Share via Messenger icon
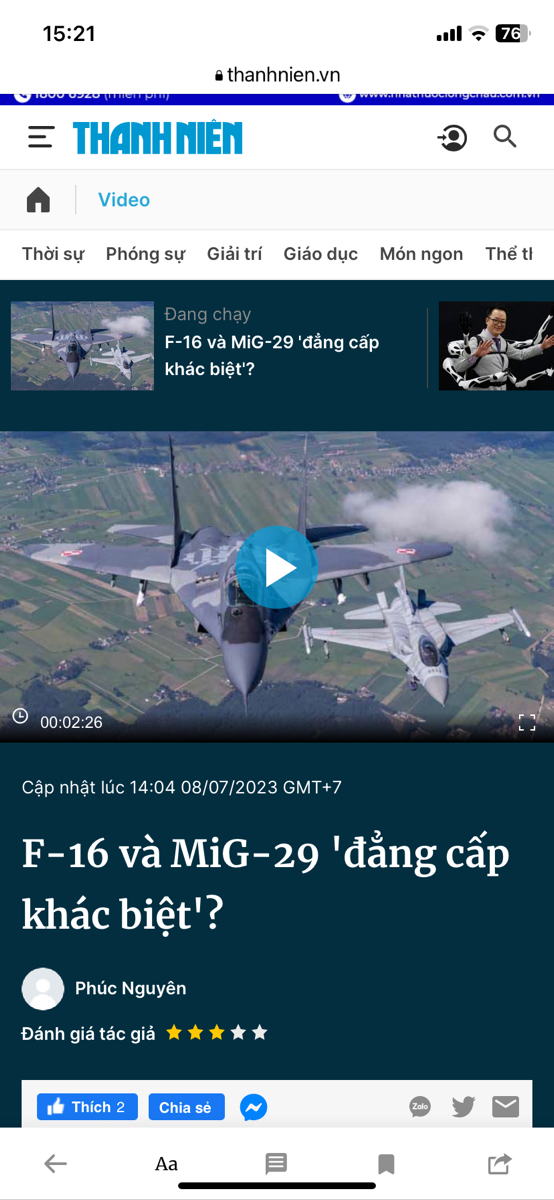The width and height of the screenshot is (554, 1200). click(x=254, y=1107)
